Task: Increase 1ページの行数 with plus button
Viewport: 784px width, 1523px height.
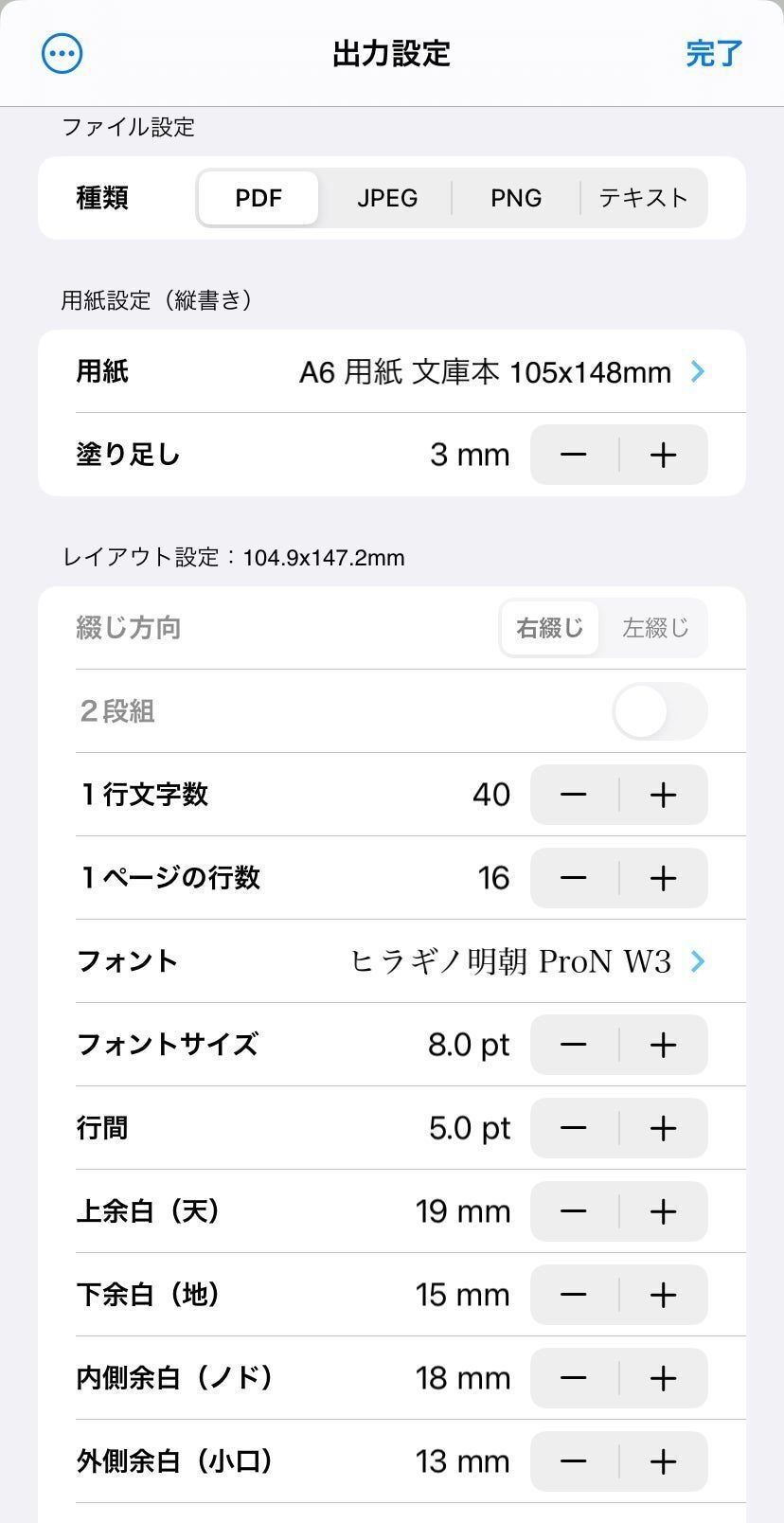Action: tap(664, 878)
